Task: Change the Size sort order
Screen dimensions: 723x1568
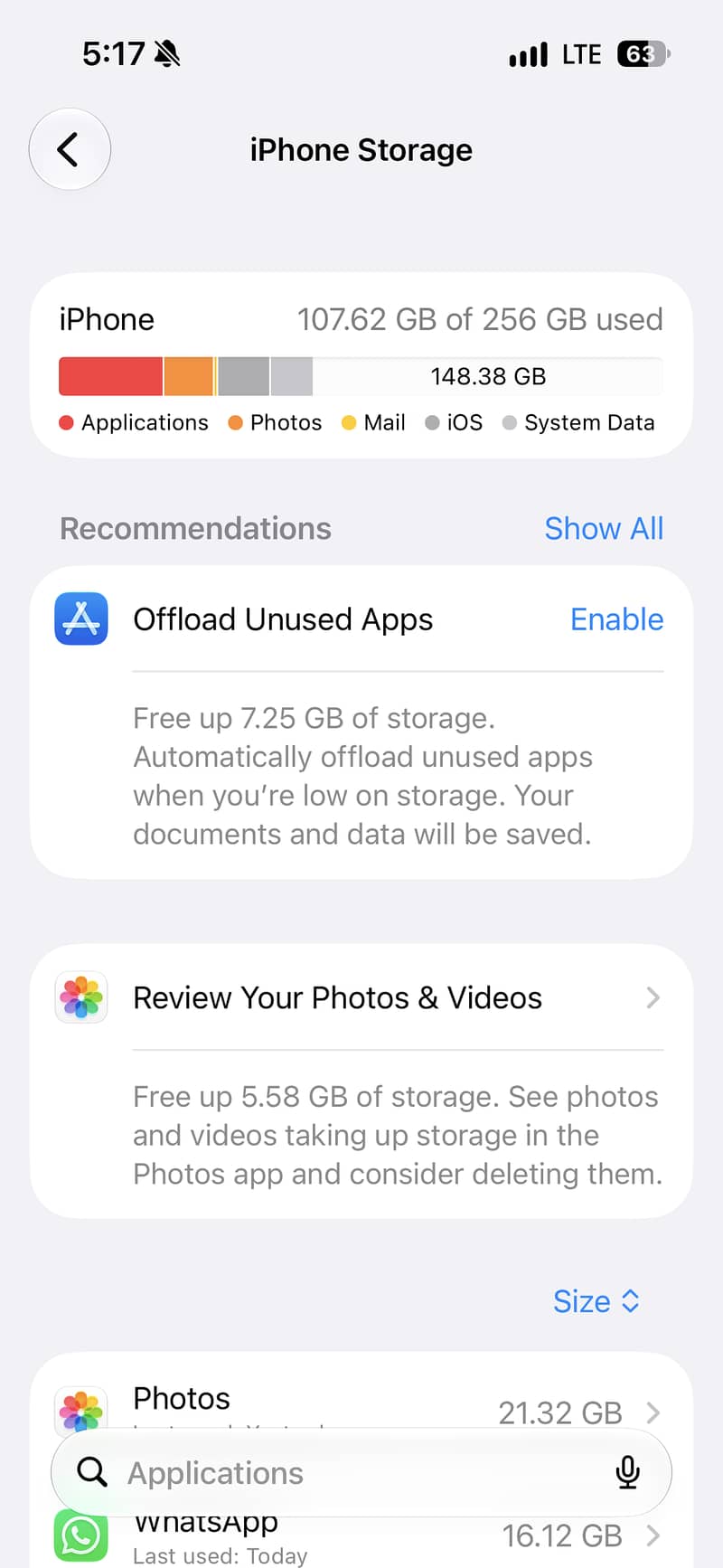Action: click(x=596, y=1301)
